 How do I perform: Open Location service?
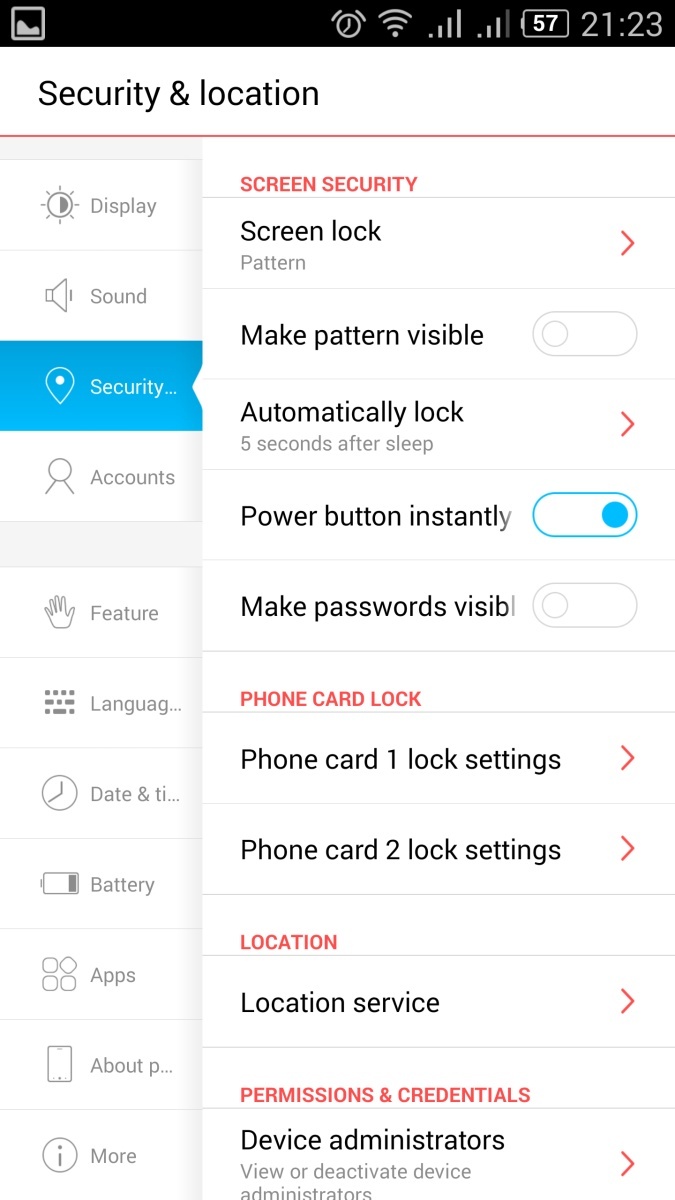(438, 1002)
